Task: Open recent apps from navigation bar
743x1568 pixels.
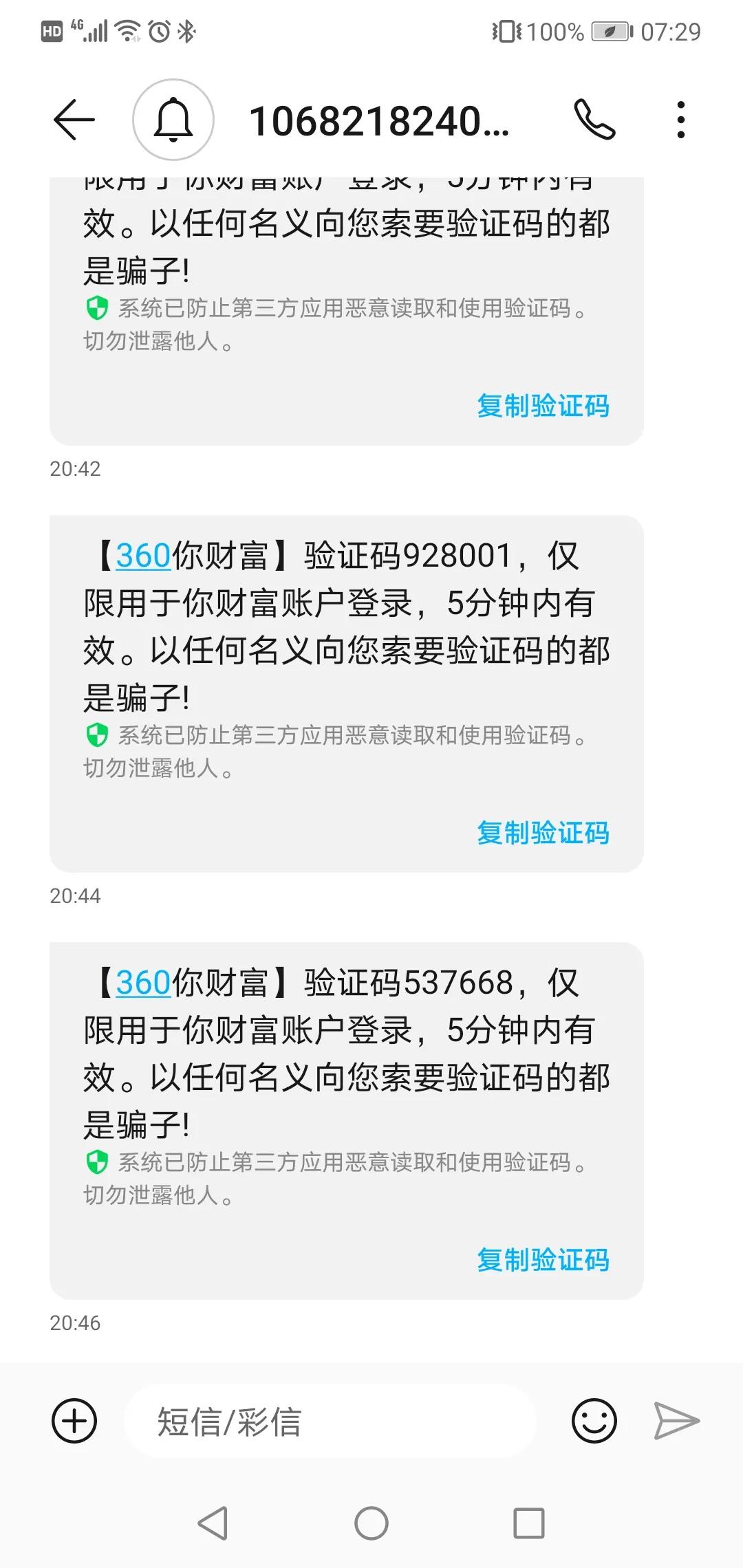Action: coord(529,1523)
